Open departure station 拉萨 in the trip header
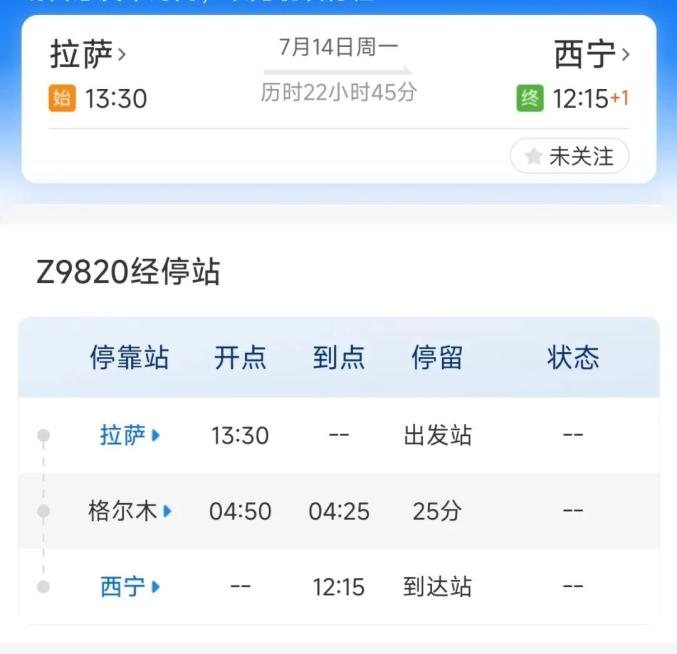Image resolution: width=677 pixels, height=654 pixels. pos(88,54)
